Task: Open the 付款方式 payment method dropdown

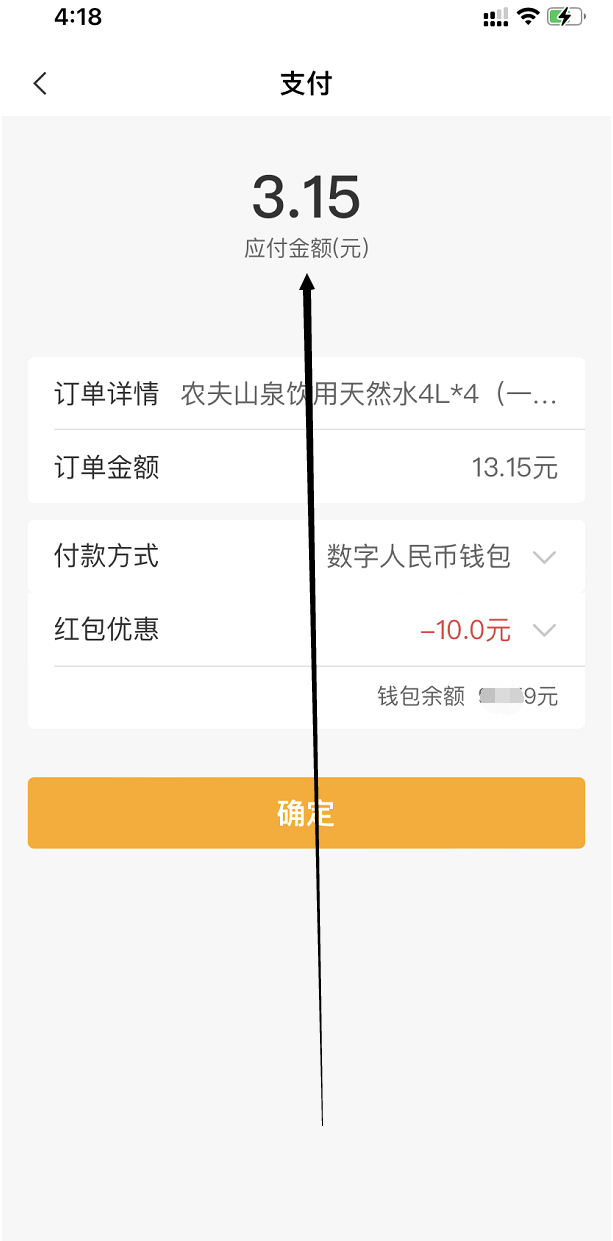Action: coord(306,556)
